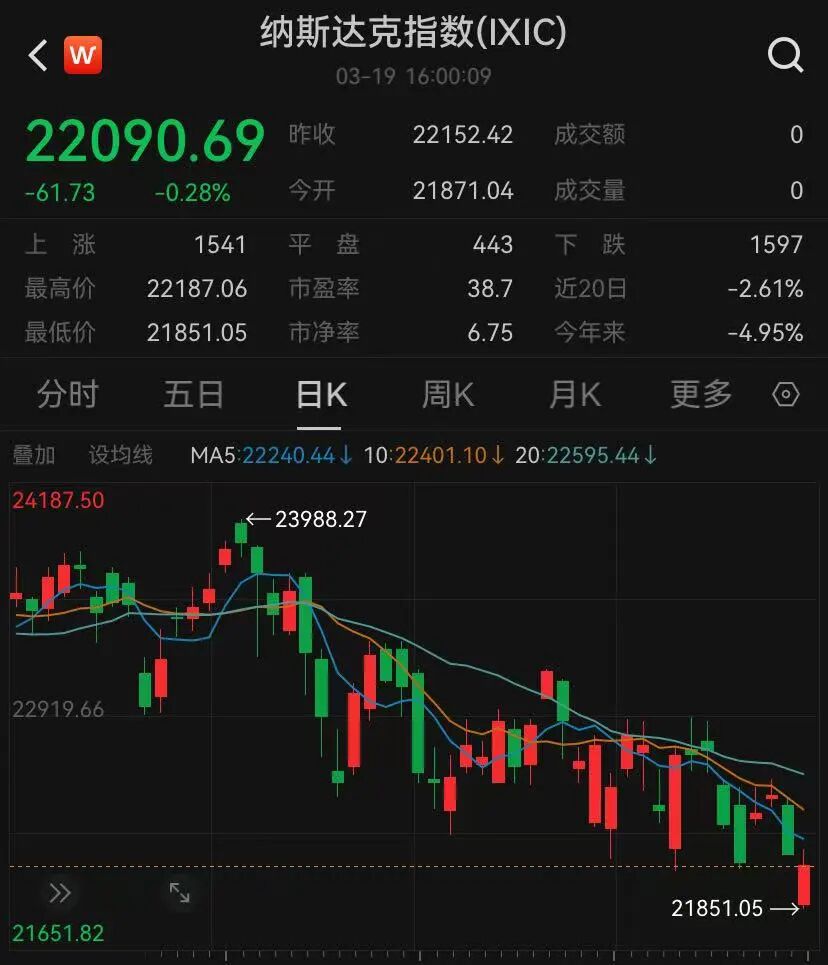Switch to the 周K chart tab

[x=447, y=395]
